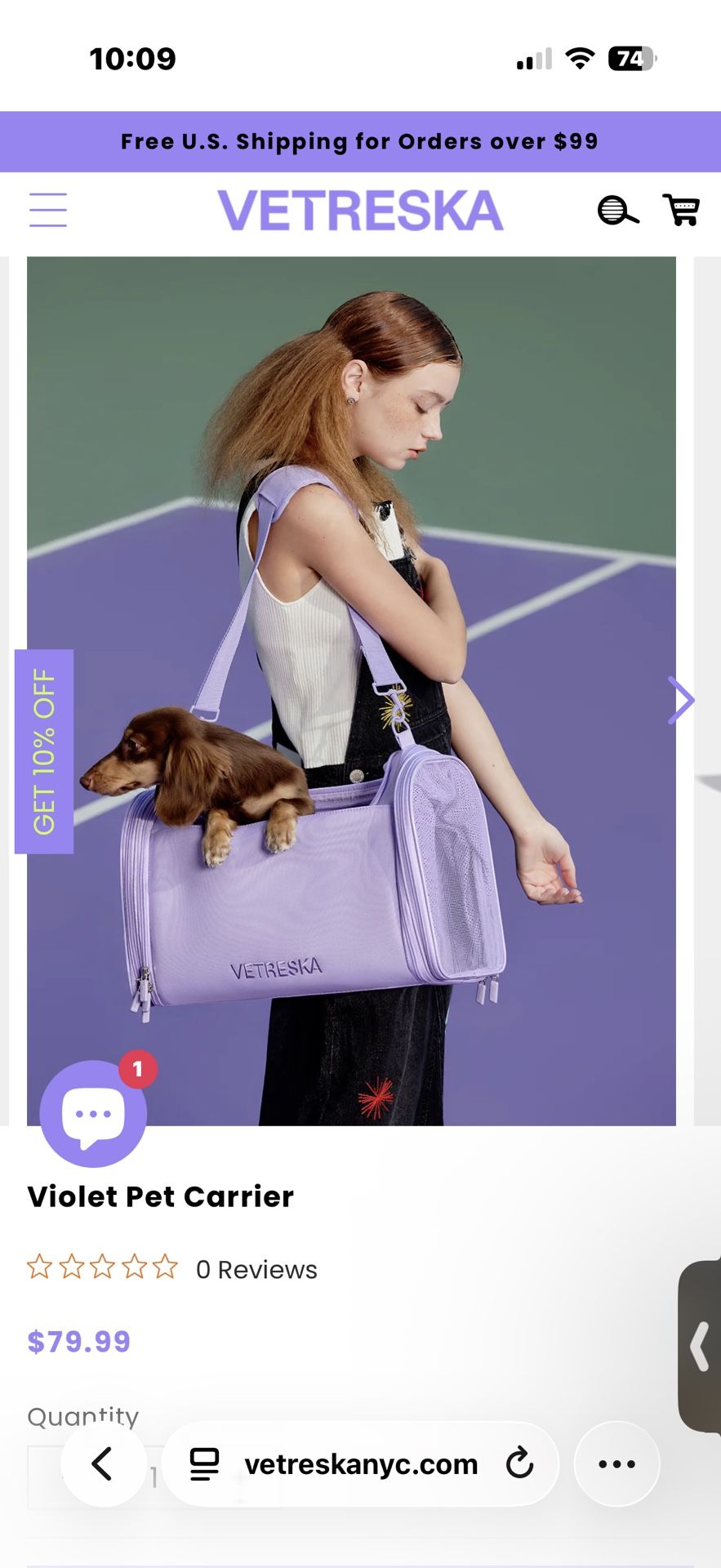The height and width of the screenshot is (1568, 721).
Task: Tap the vetreskanyc.com address bar
Action: [361, 1464]
